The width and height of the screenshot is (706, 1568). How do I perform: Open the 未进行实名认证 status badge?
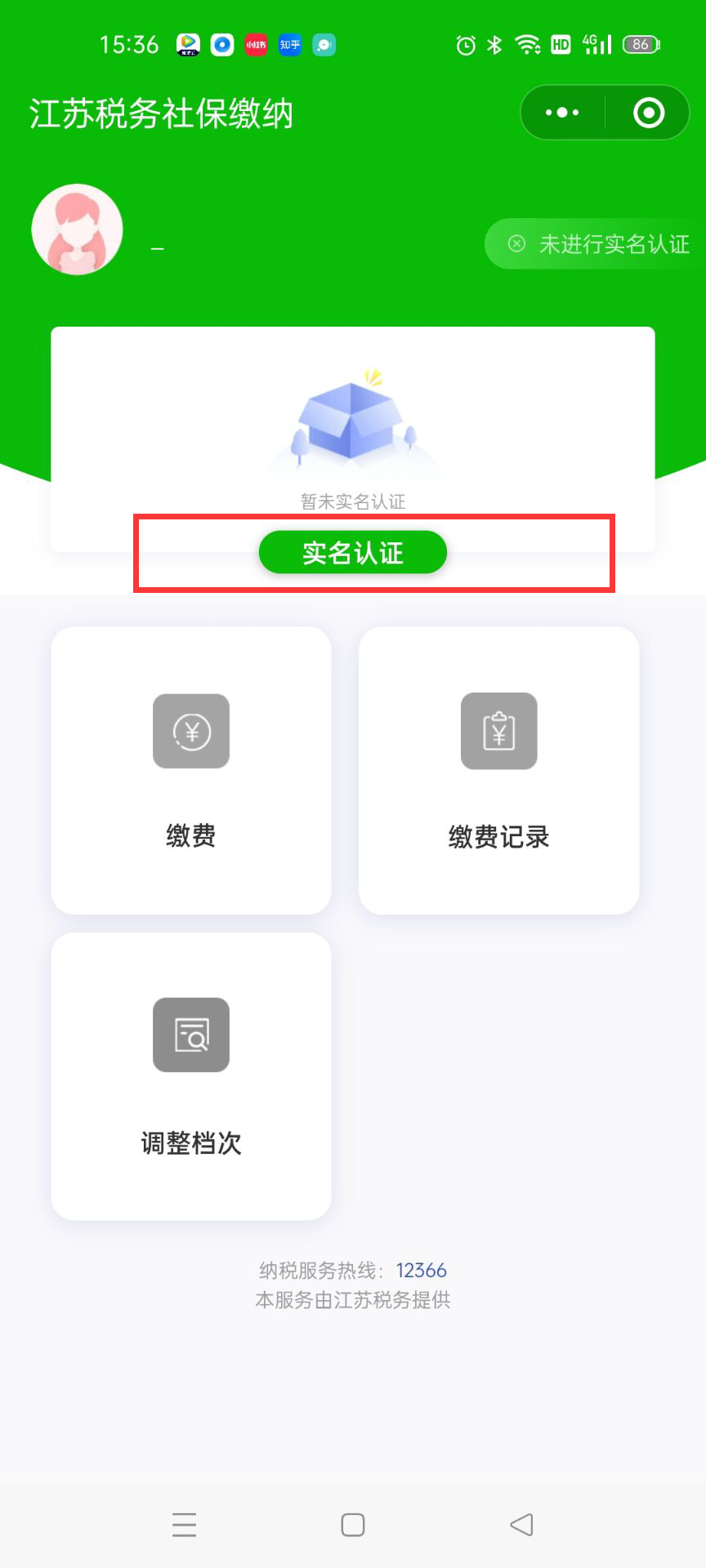pos(598,244)
